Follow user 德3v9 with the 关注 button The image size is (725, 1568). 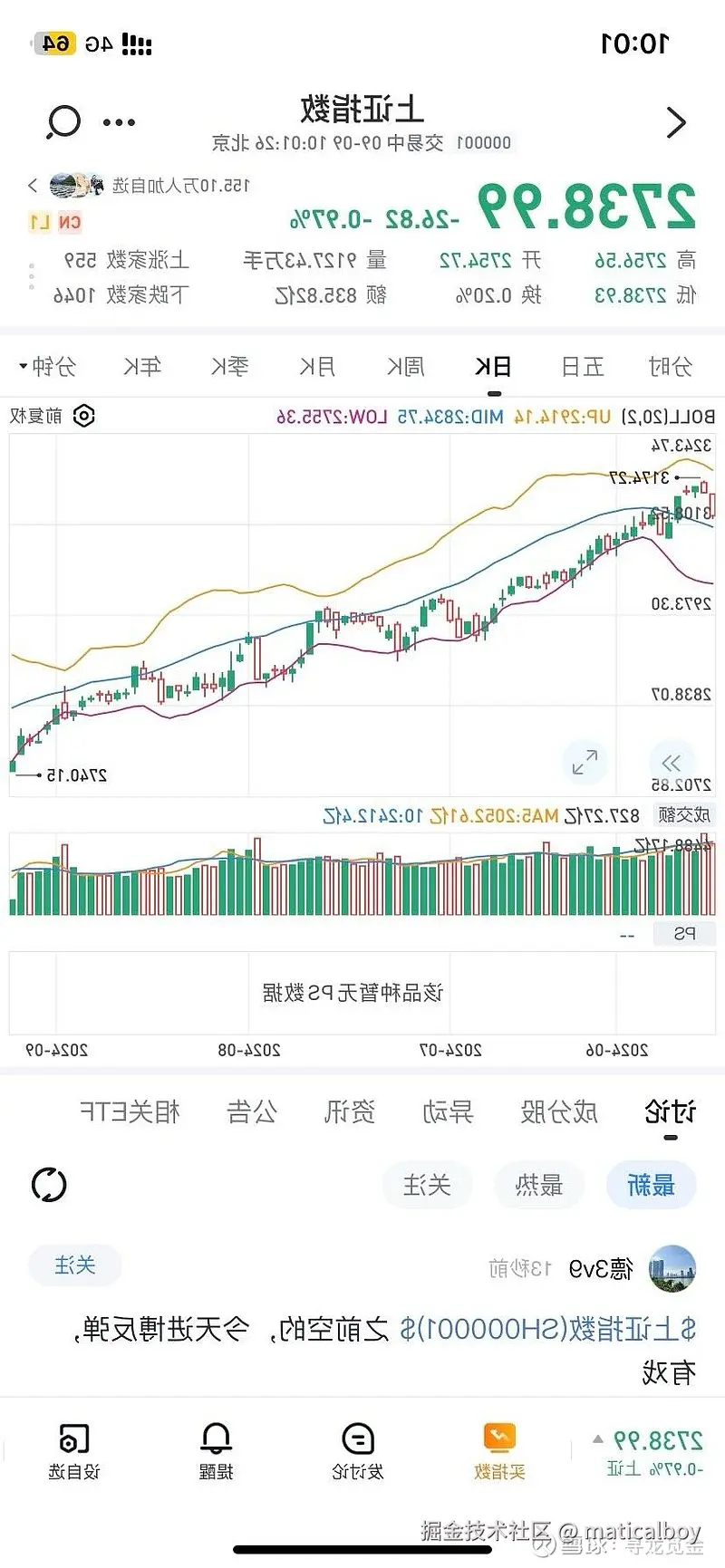(74, 1265)
